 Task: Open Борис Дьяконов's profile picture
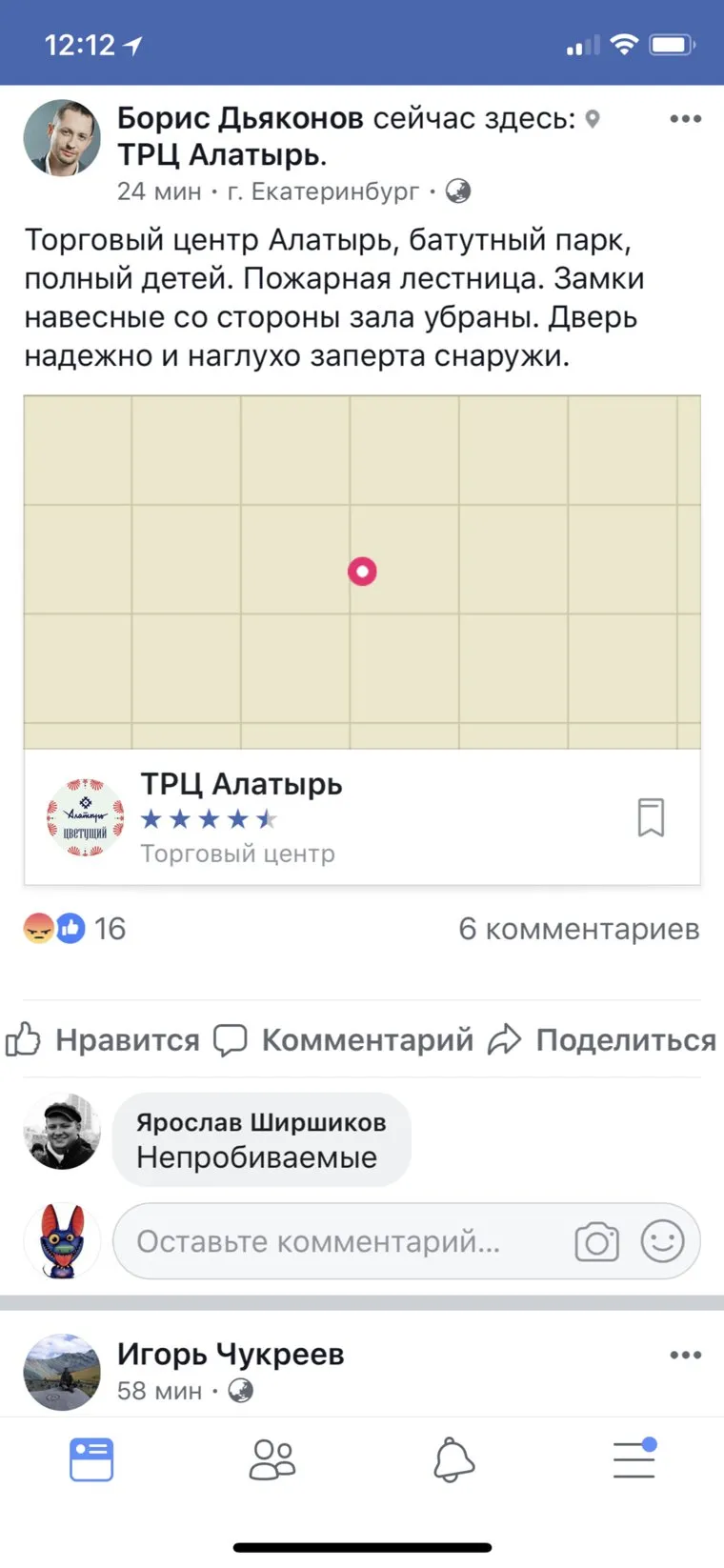coord(62,137)
